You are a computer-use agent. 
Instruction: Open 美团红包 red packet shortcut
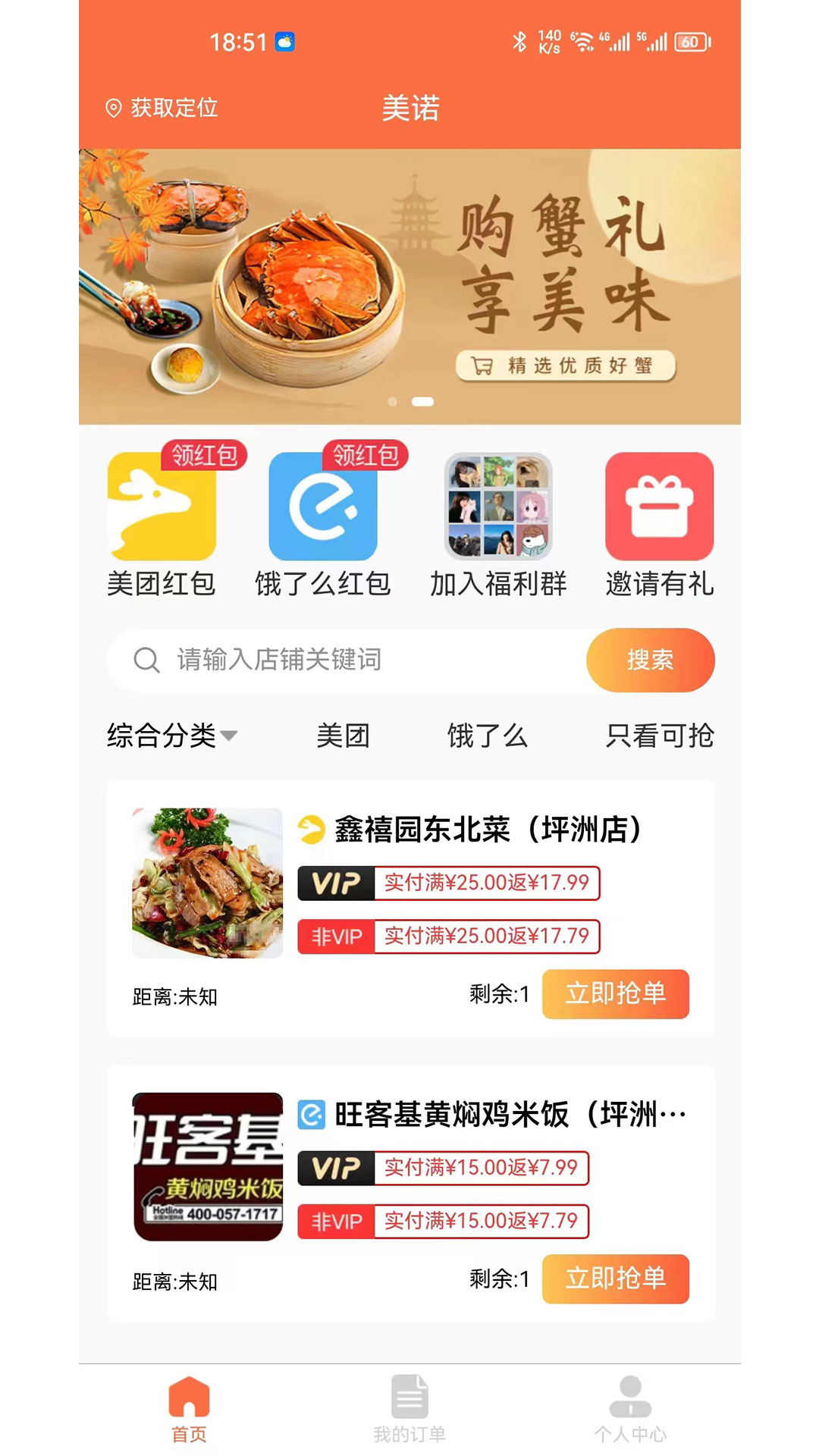pos(162,523)
